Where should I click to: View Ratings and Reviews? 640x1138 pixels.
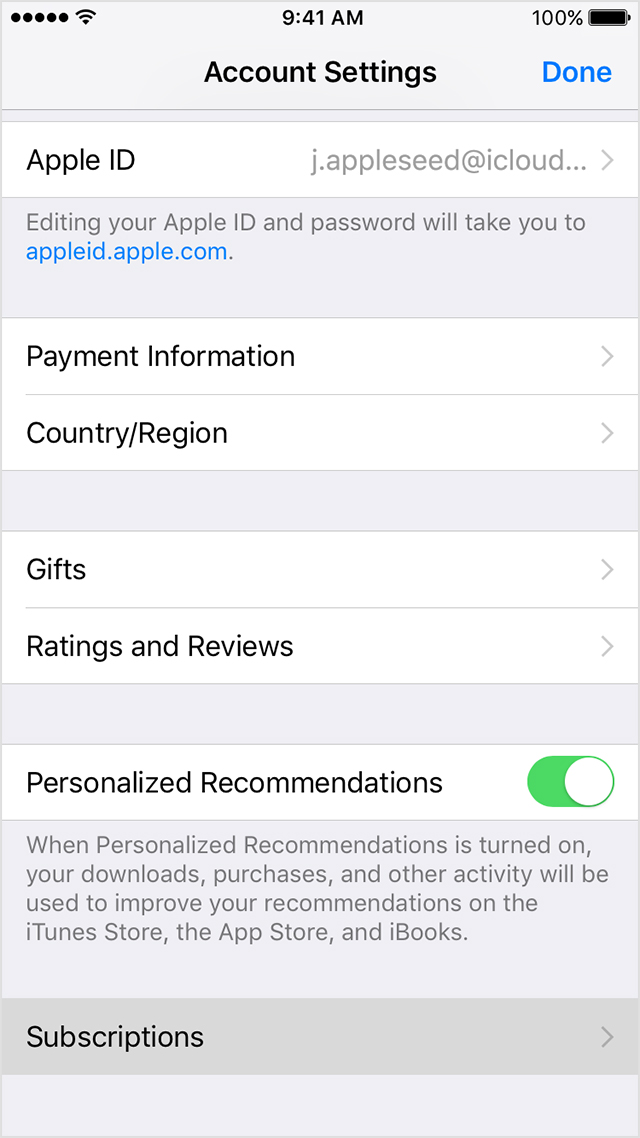click(x=320, y=646)
